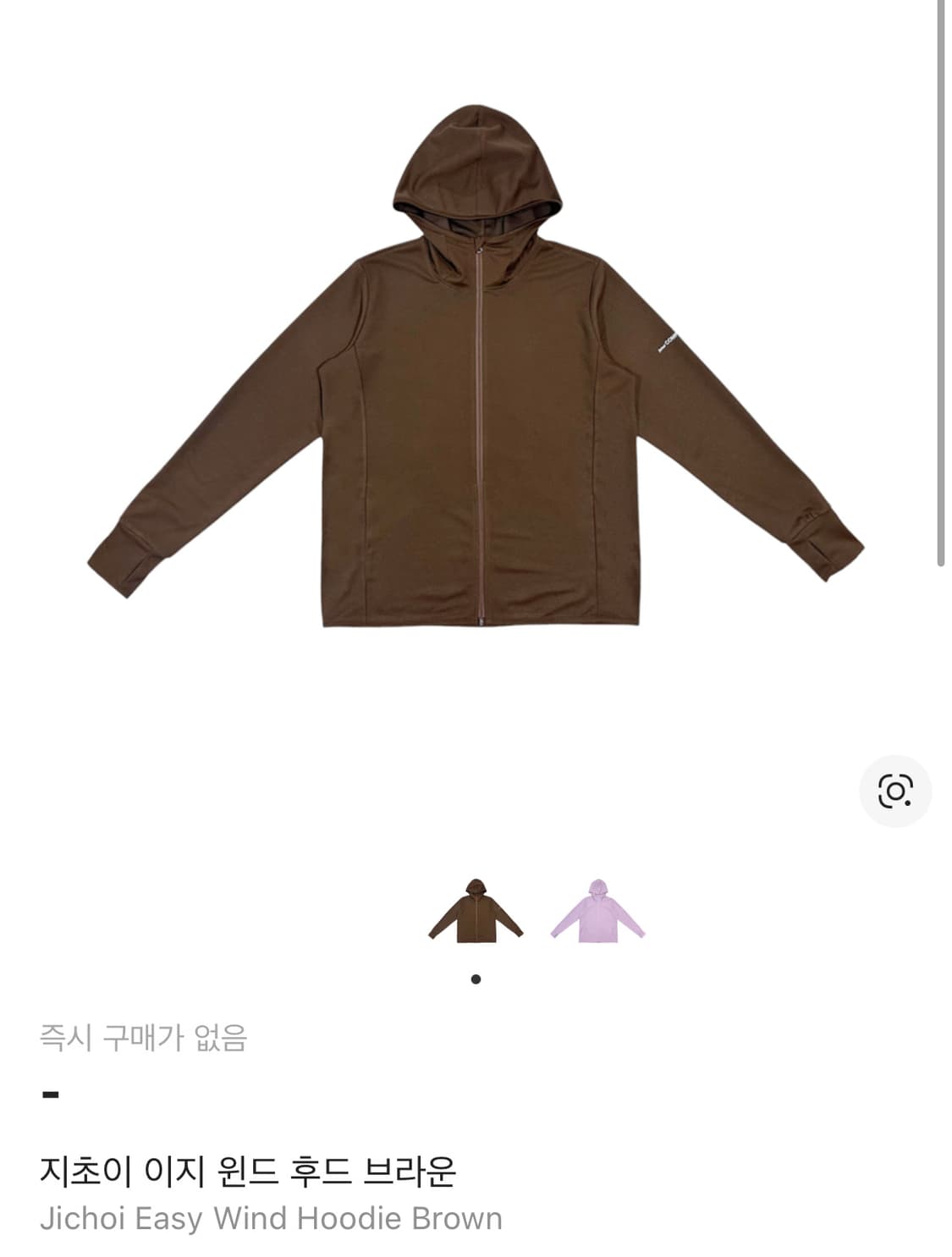Click the dot indicator under the thumbnails
The width and height of the screenshot is (952, 1257).
pyautogui.click(x=476, y=979)
